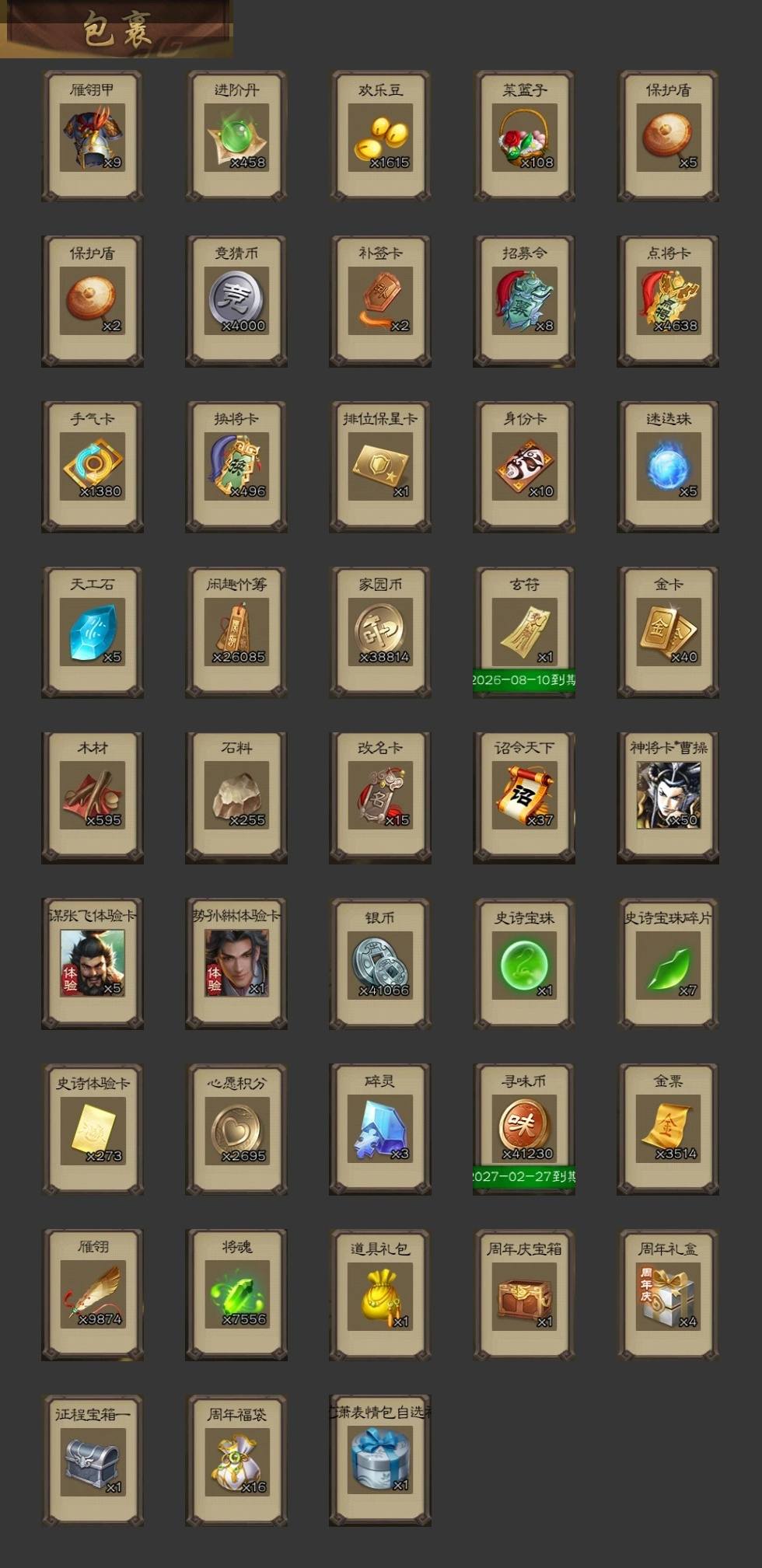This screenshot has height=1568, width=762.
Task: Tap the 点将卡 item
Action: click(668, 301)
